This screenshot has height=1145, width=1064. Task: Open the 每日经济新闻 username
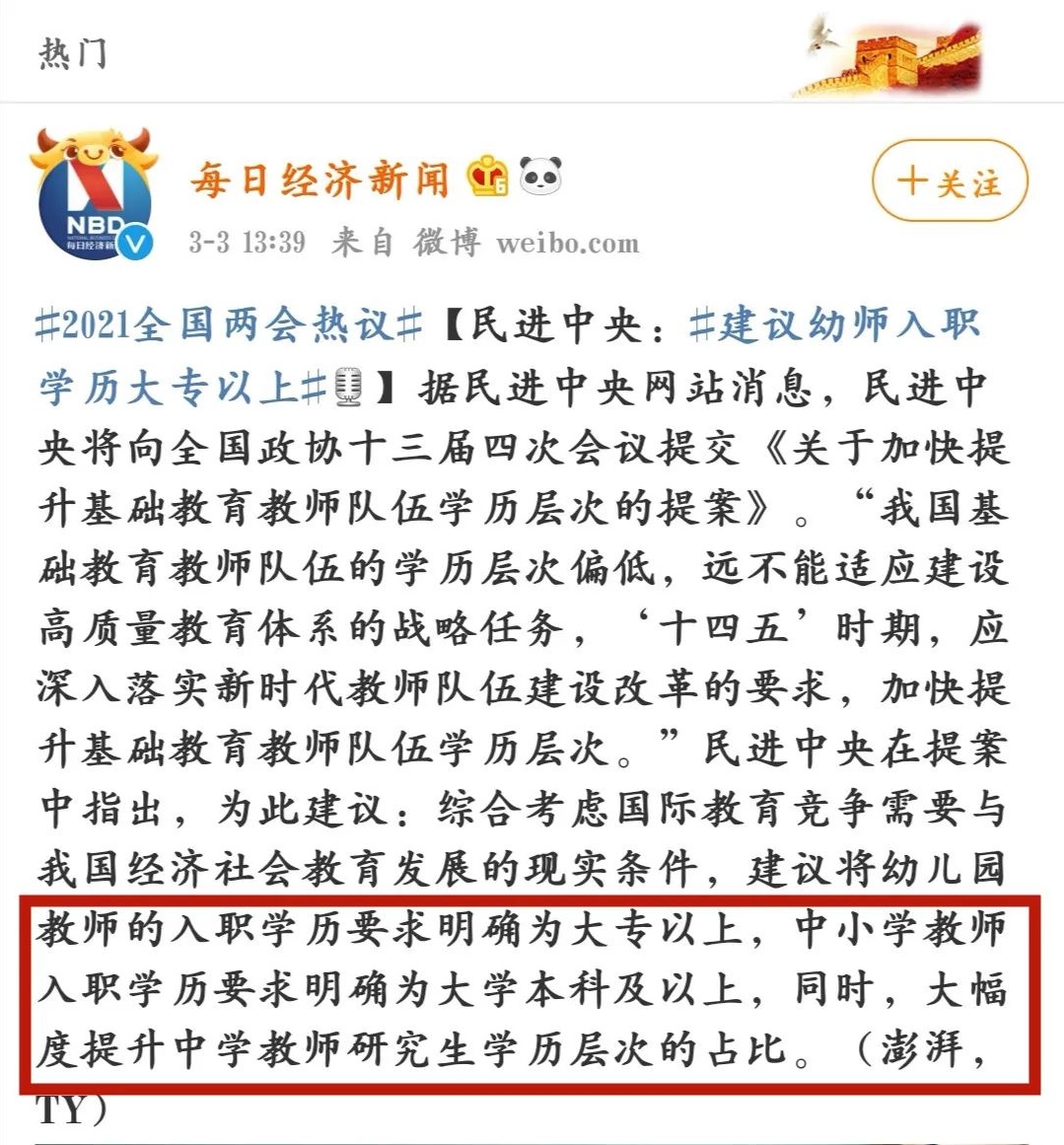coord(319,179)
